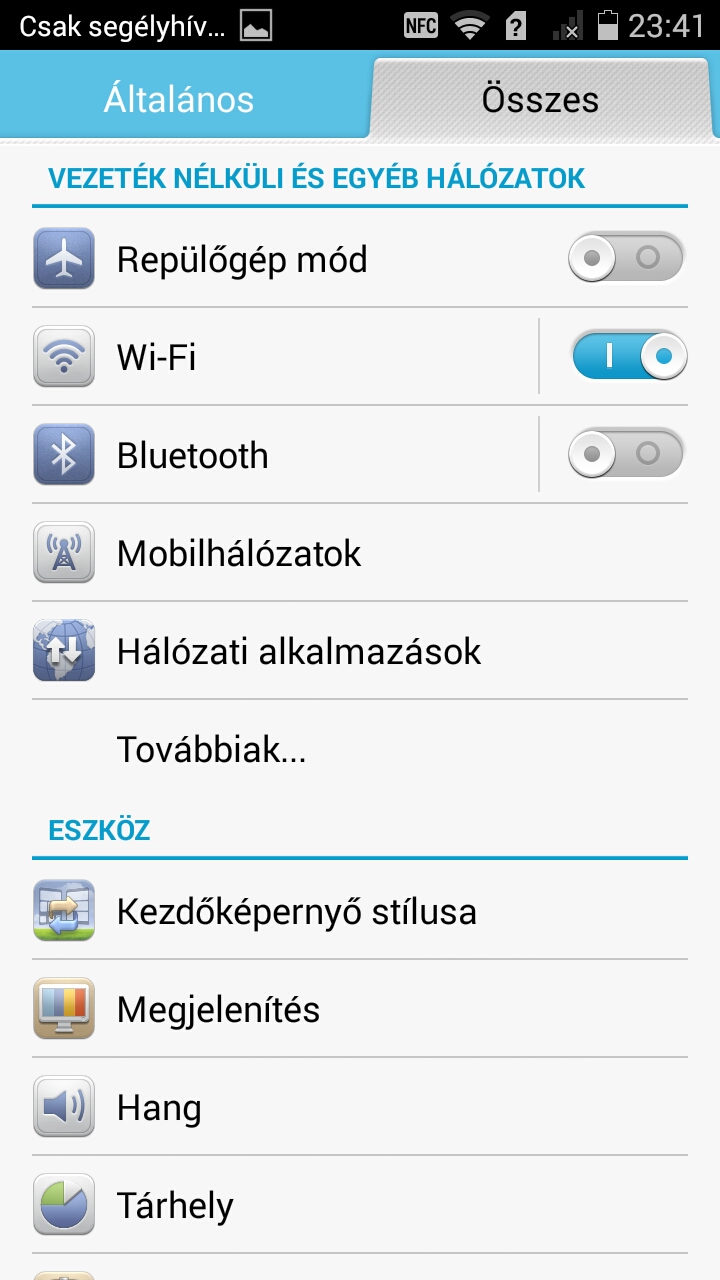The width and height of the screenshot is (720, 1280).
Task: Switch to the Általános tab
Action: 178,100
